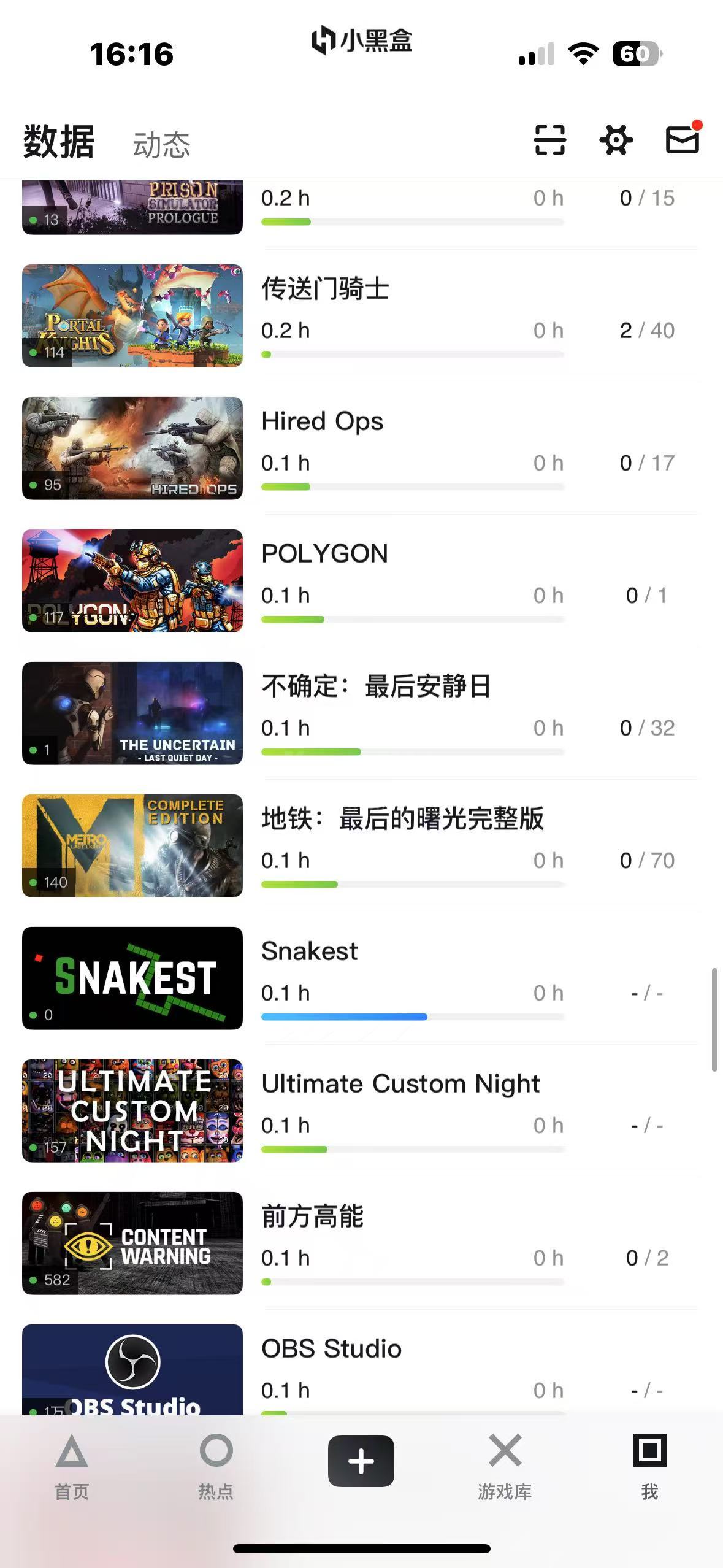
Task: Switch to the 动态 tab
Action: [x=161, y=145]
